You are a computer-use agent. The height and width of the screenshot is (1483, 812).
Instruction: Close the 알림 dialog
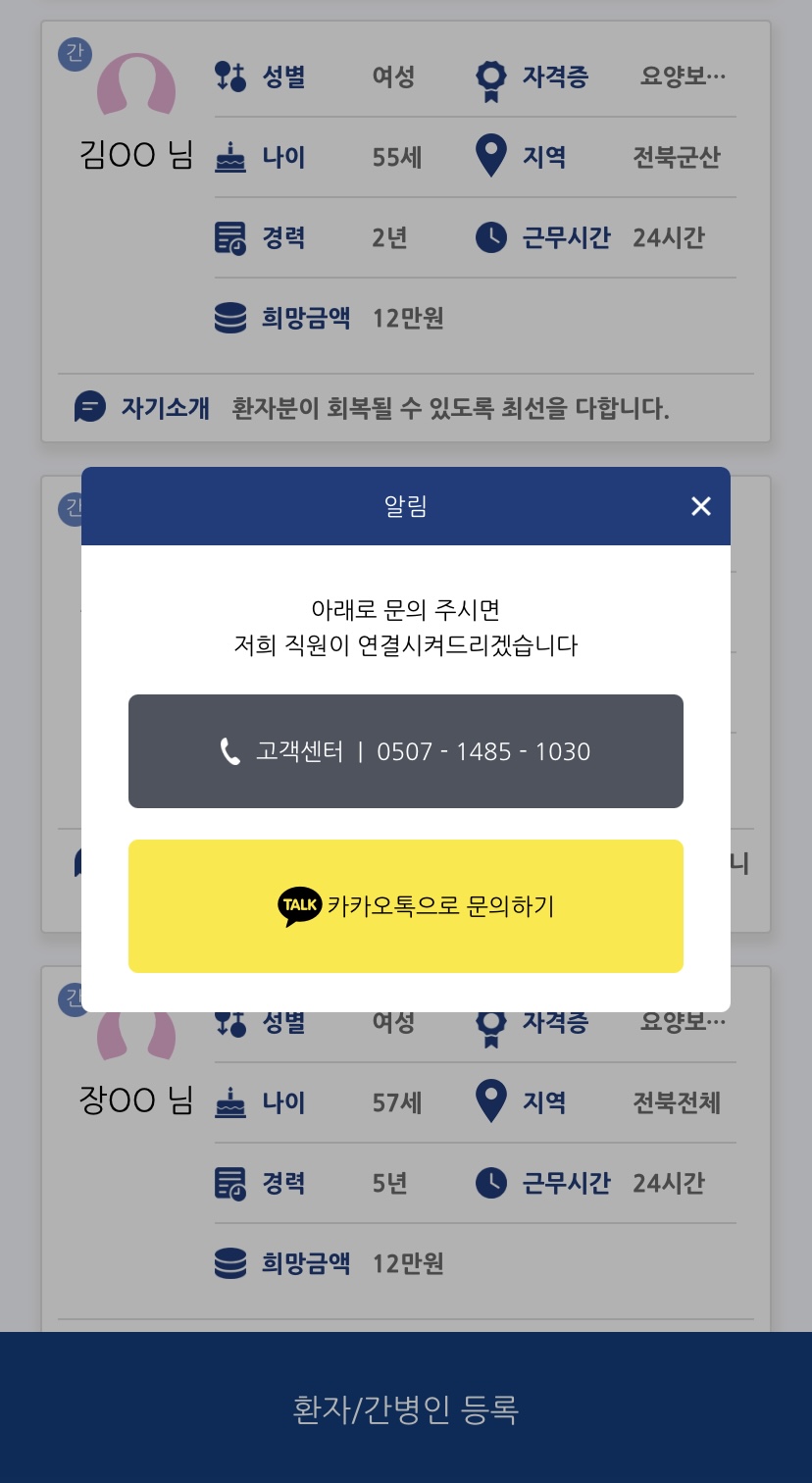point(700,506)
